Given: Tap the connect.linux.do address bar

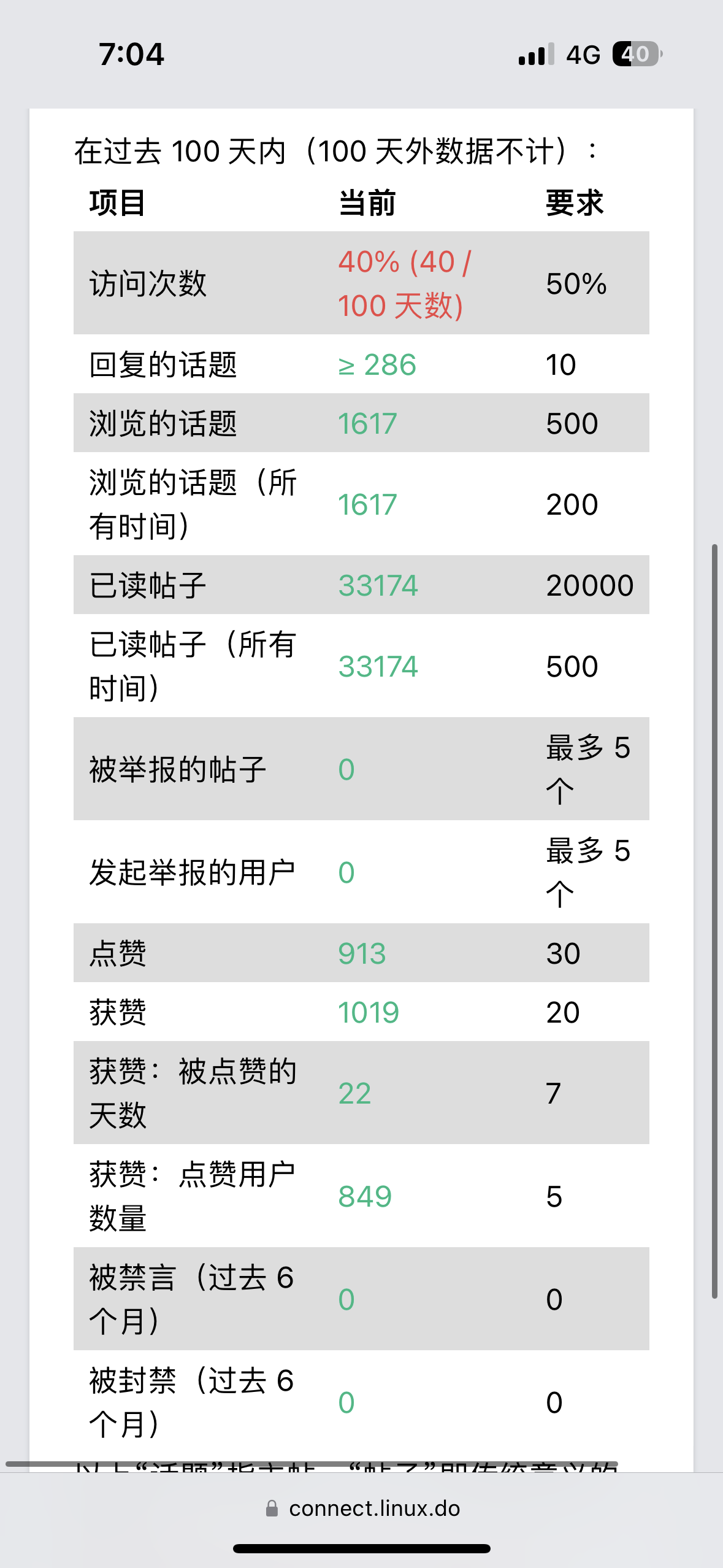Looking at the screenshot, I should (362, 1508).
